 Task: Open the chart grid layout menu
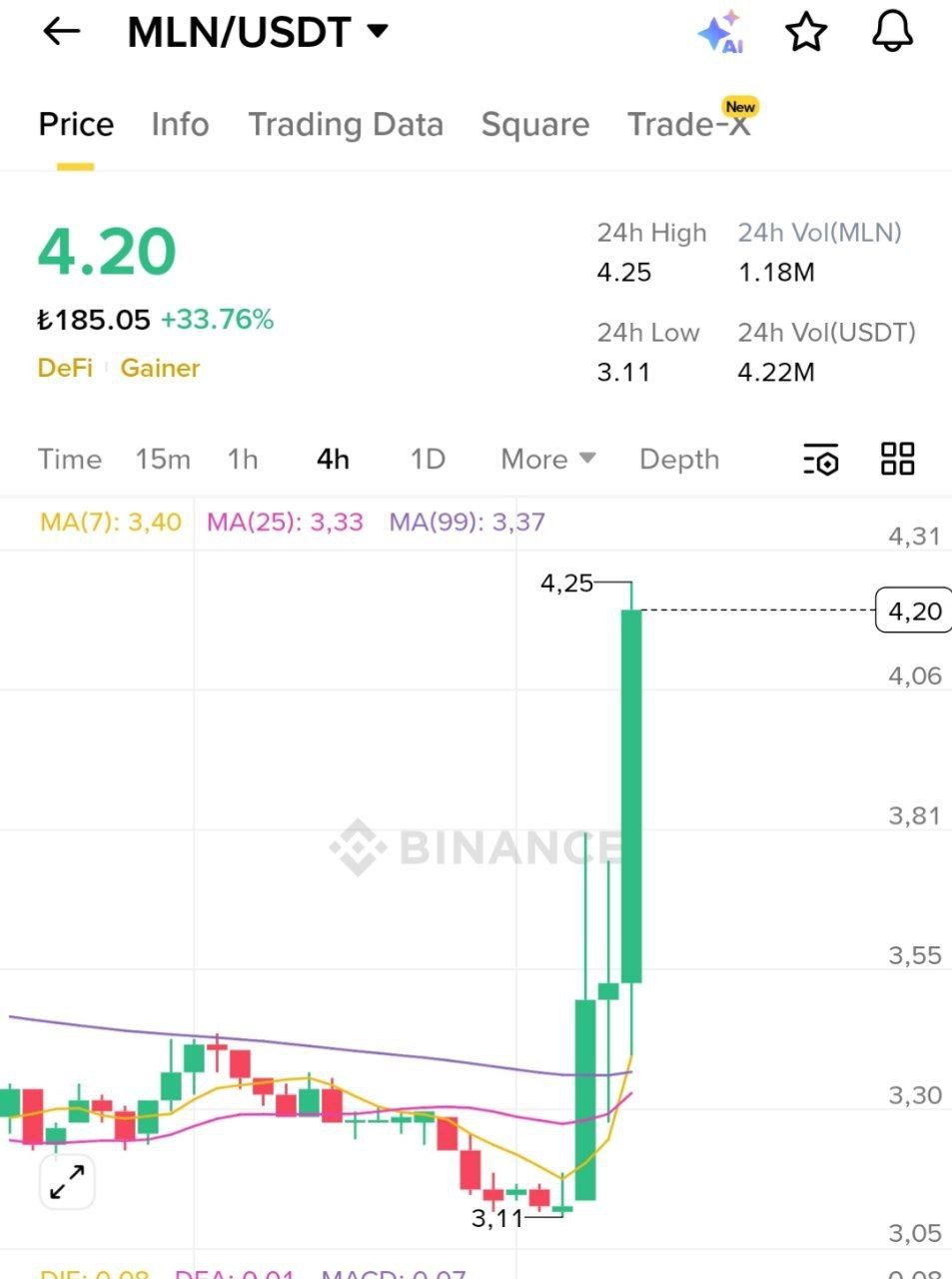pyautogui.click(x=897, y=460)
